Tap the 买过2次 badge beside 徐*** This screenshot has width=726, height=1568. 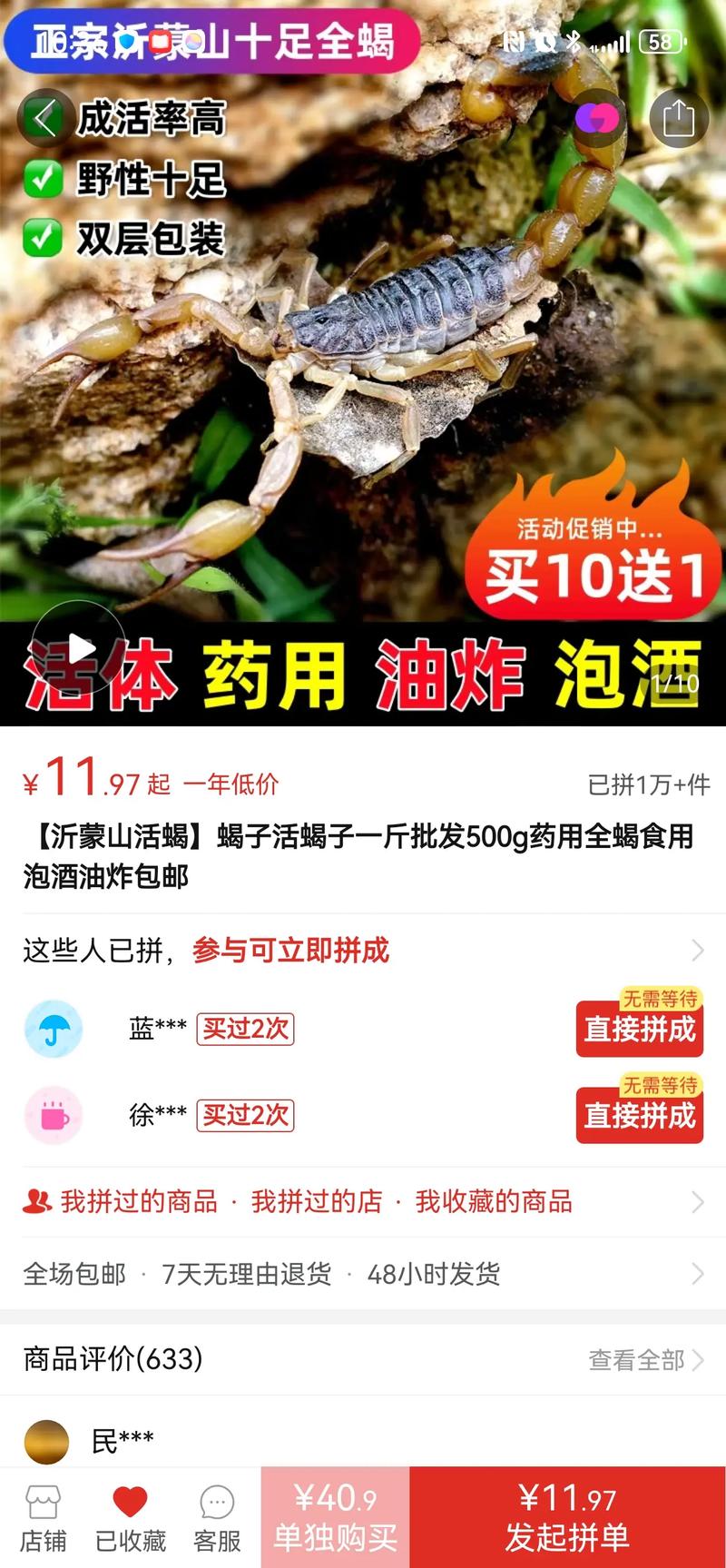[244, 1116]
